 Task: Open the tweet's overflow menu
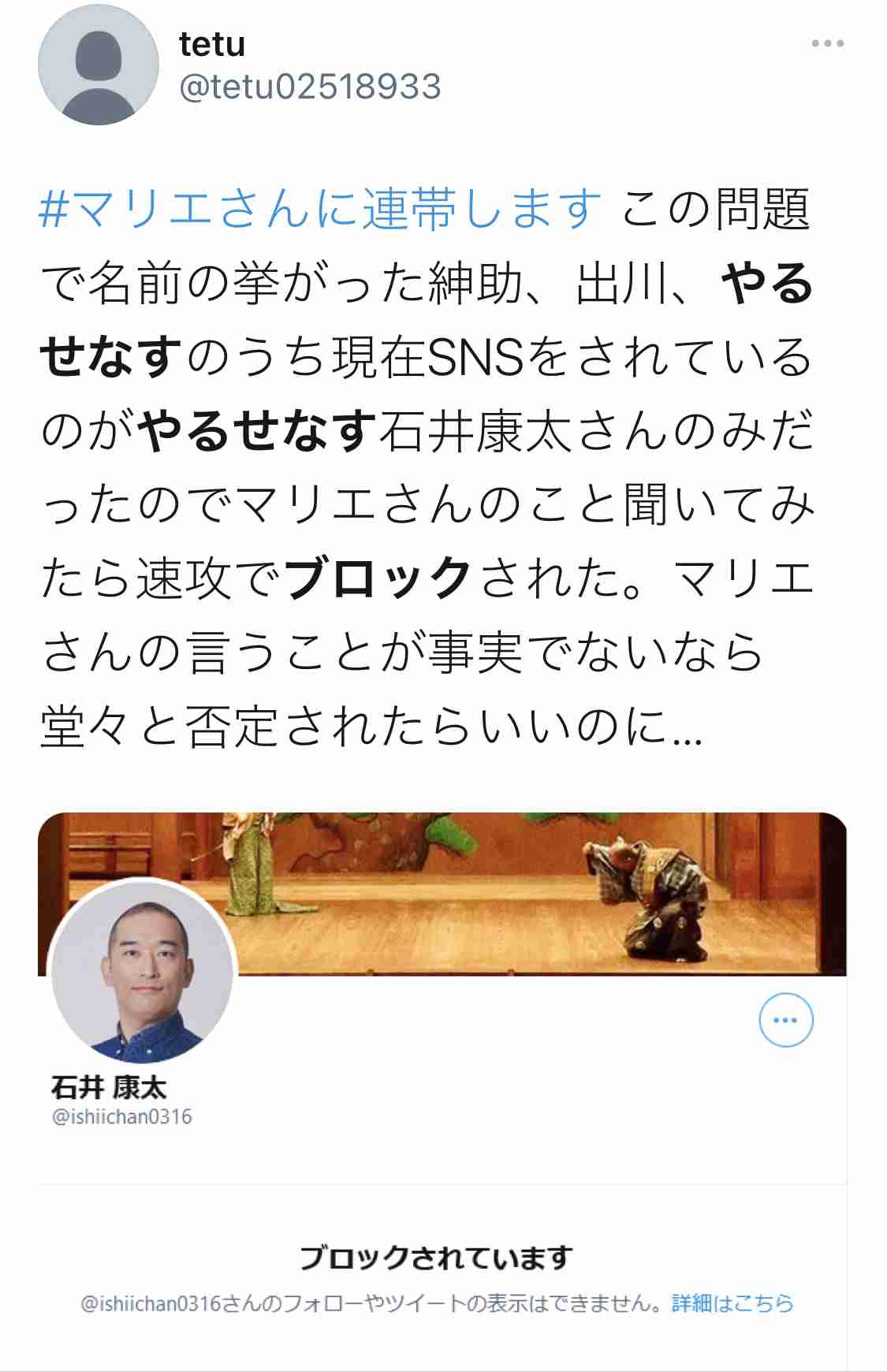pos(827,44)
